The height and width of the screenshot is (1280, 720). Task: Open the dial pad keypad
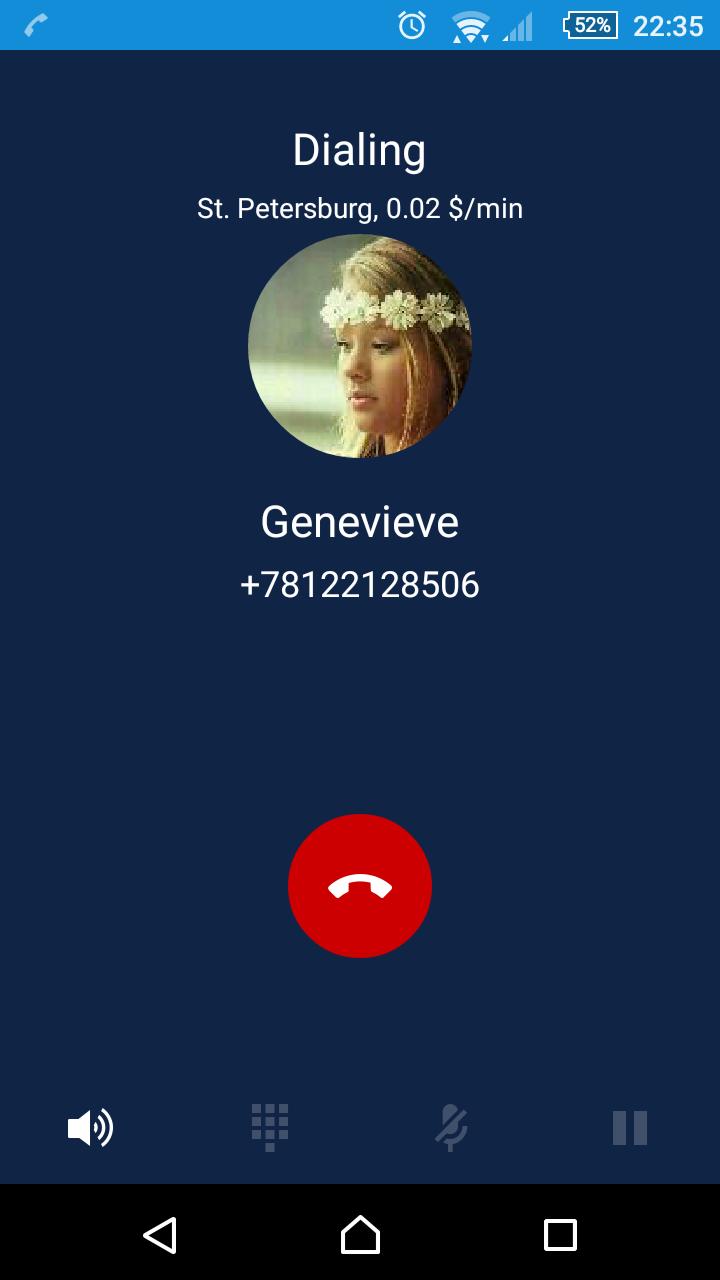(270, 1128)
